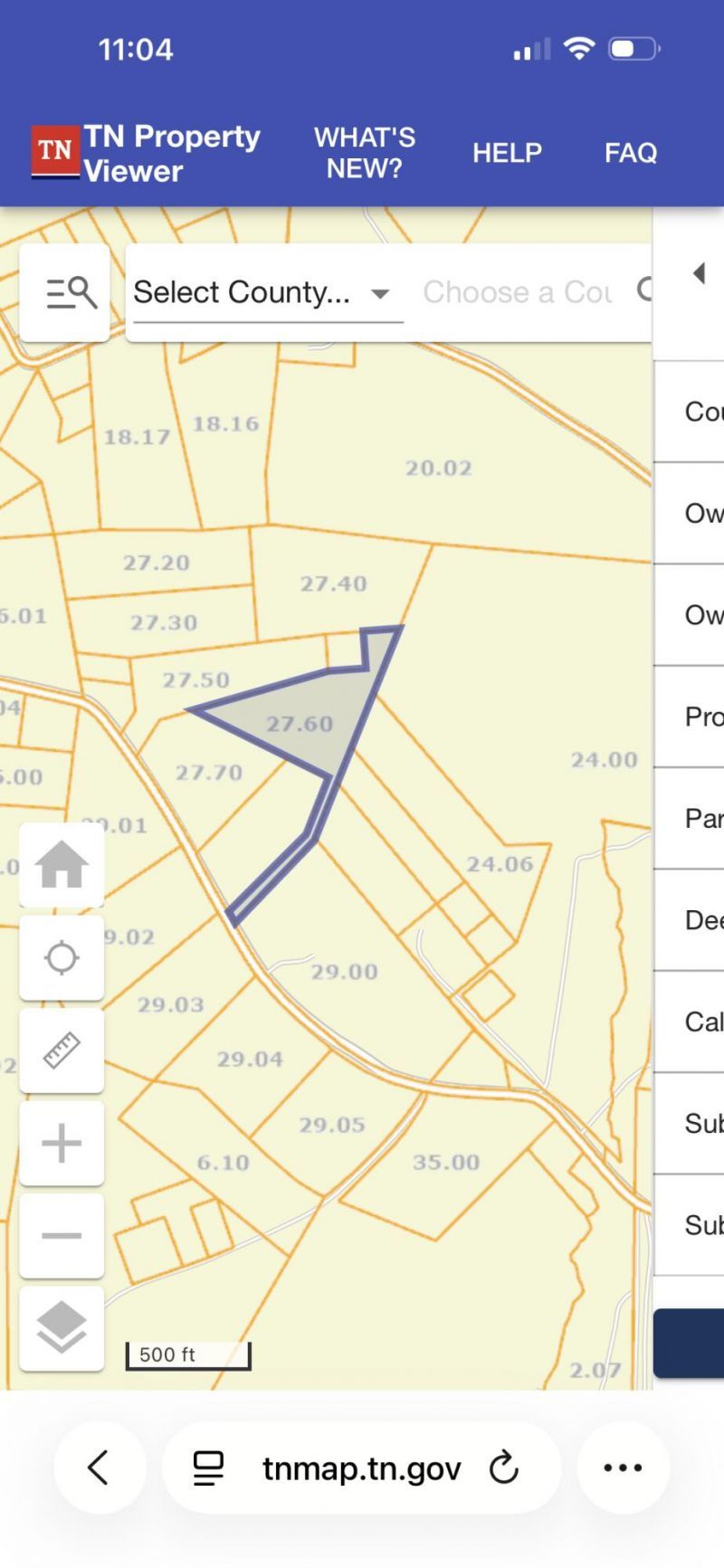Open the ruler measurement tool
Screen dimensions: 724x1568
[x=62, y=1050]
